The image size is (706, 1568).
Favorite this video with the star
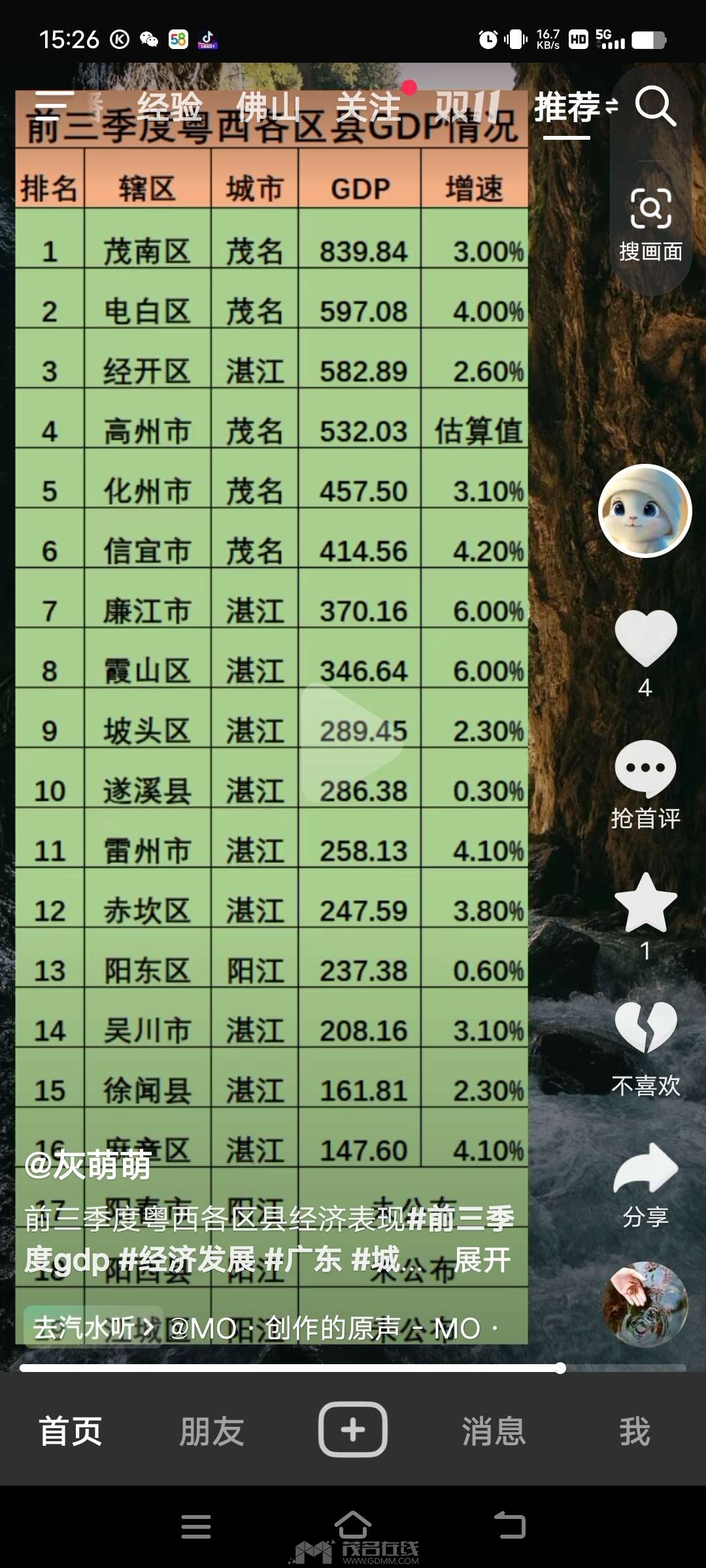tap(645, 903)
